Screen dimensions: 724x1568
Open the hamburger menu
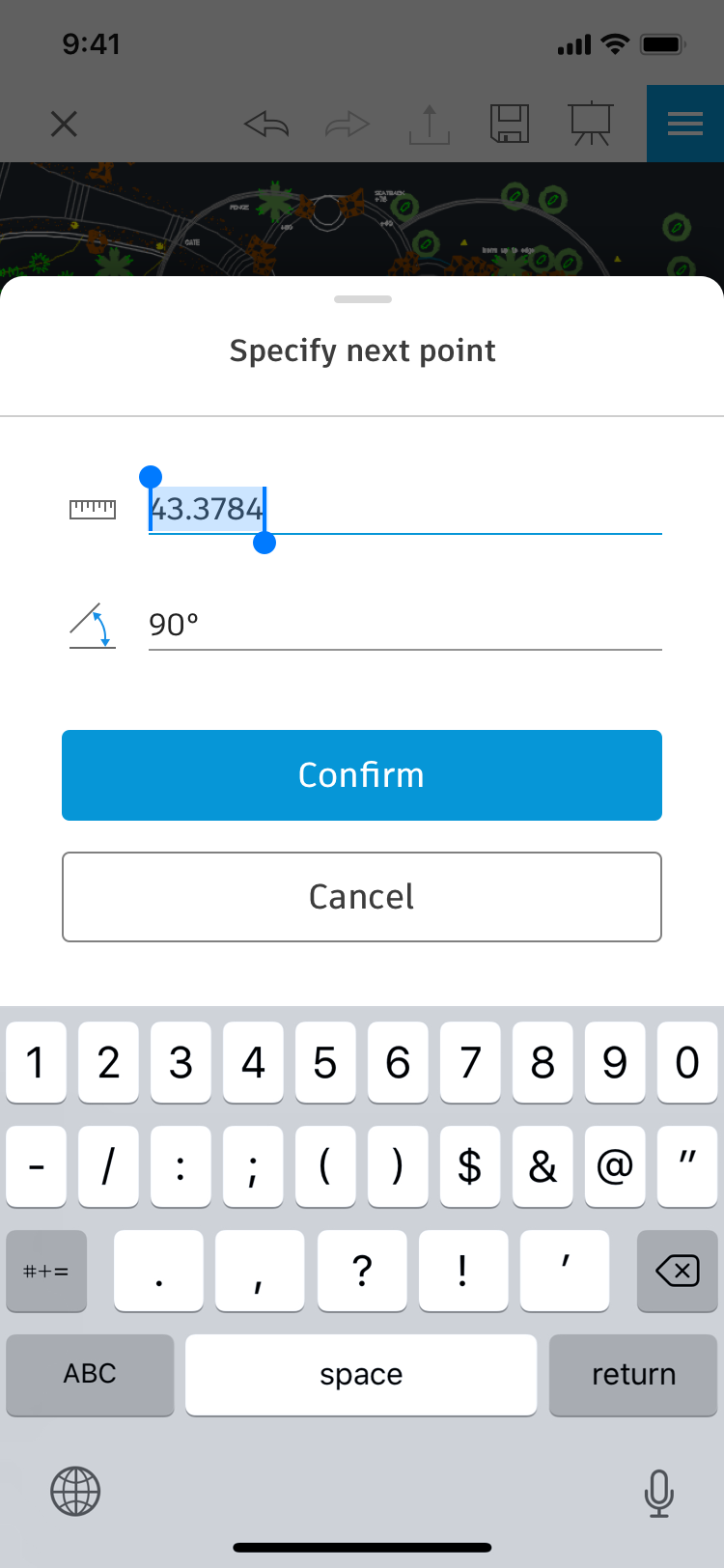685,124
